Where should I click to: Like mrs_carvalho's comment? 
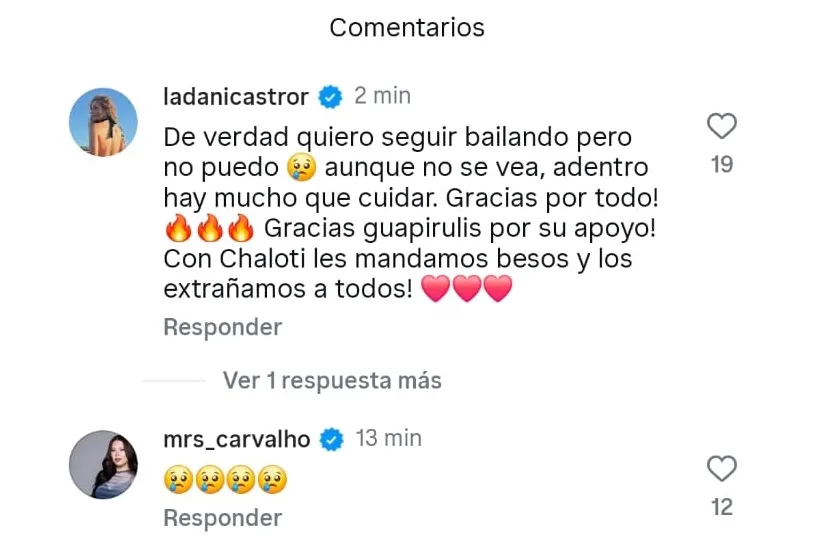coord(721,469)
